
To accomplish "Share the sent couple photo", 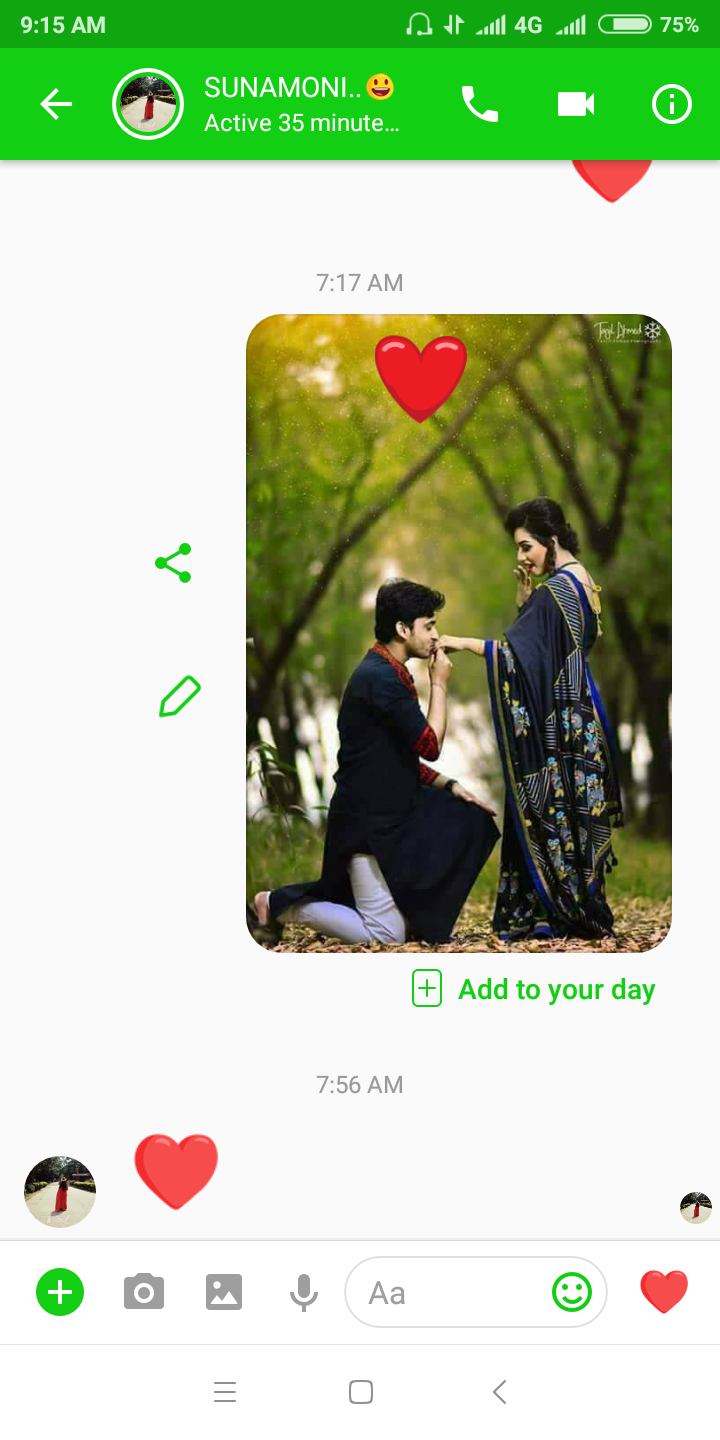I will pyautogui.click(x=174, y=564).
